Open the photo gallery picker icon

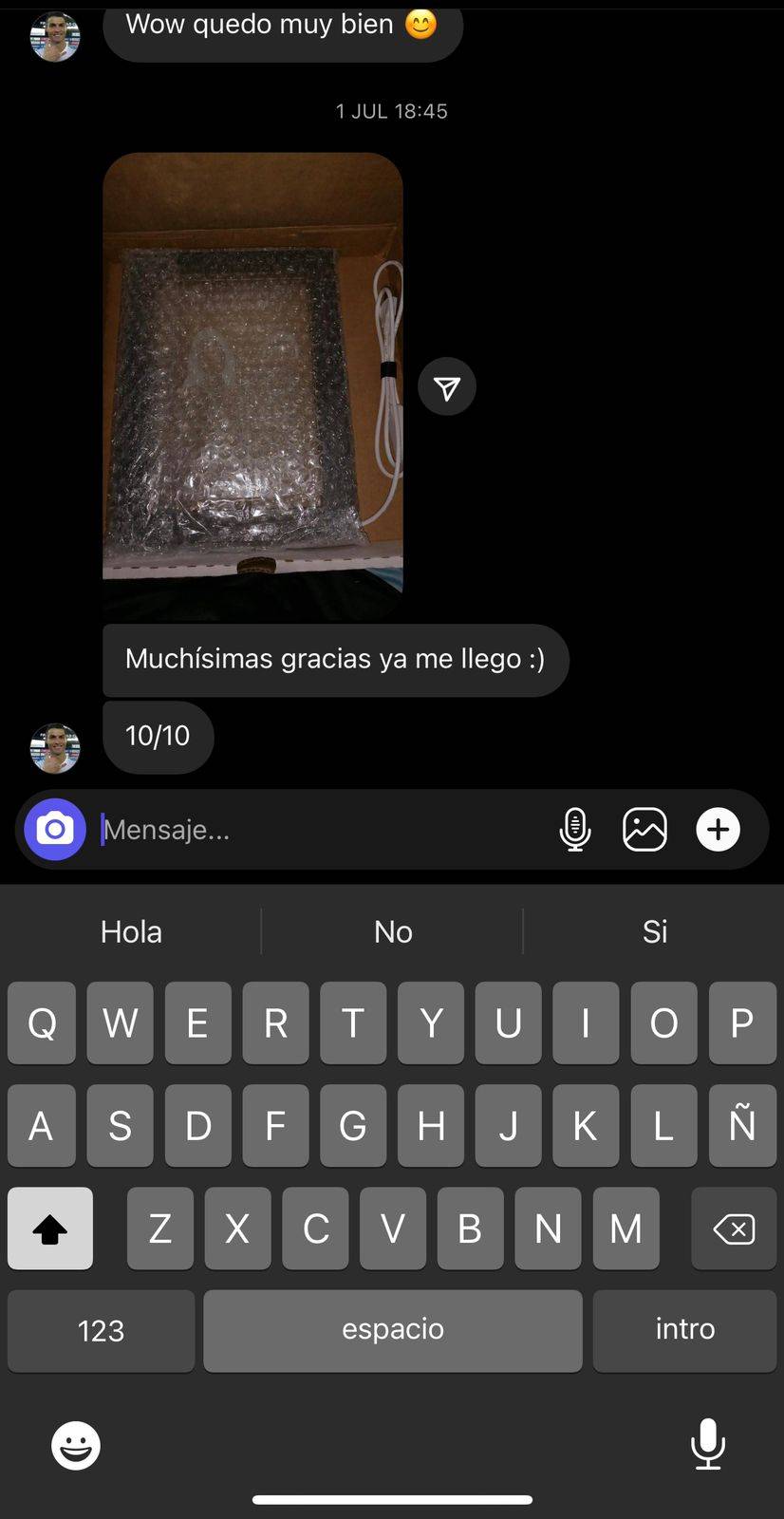click(x=644, y=830)
